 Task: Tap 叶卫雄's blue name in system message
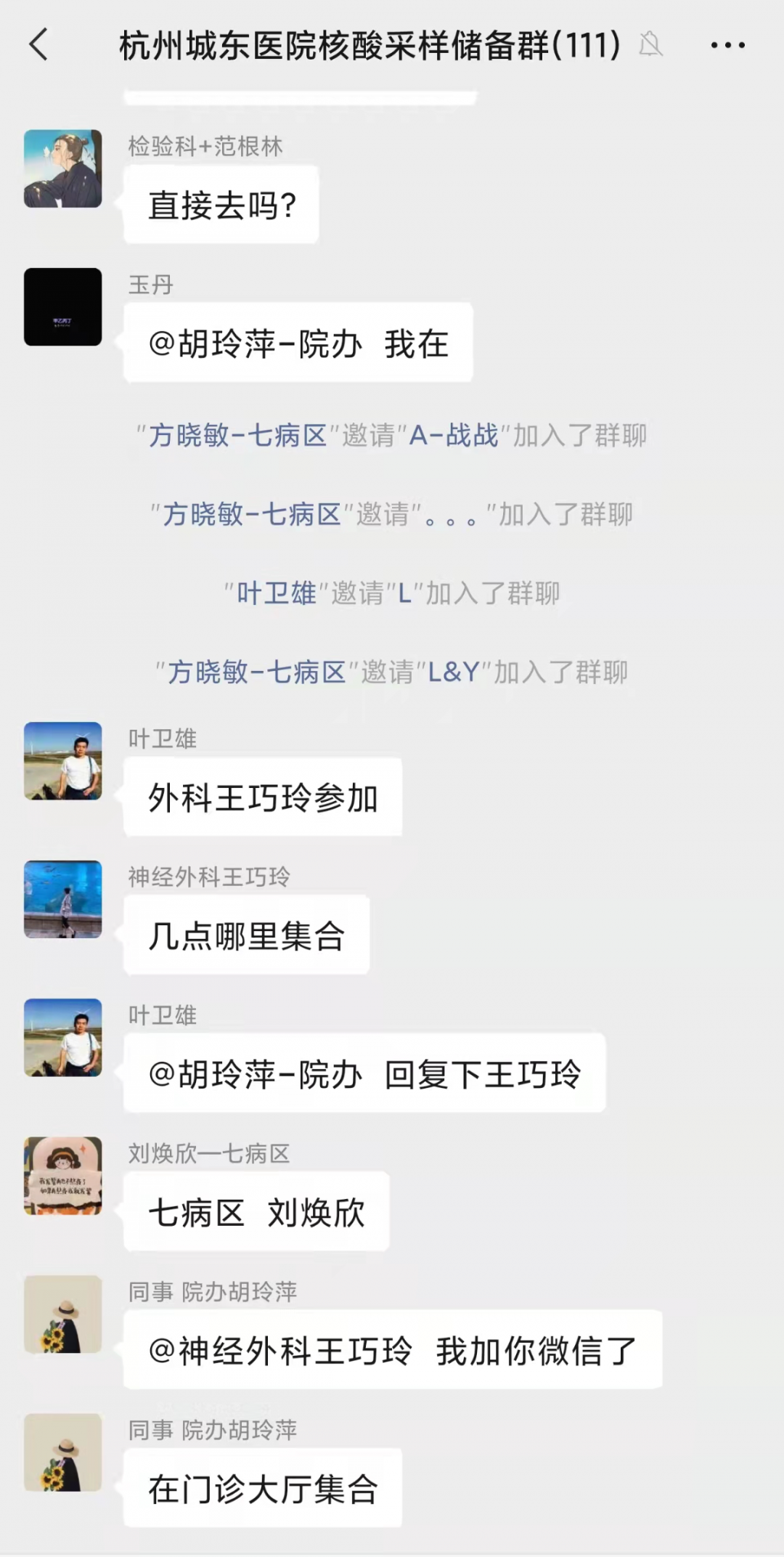pyautogui.click(x=275, y=594)
